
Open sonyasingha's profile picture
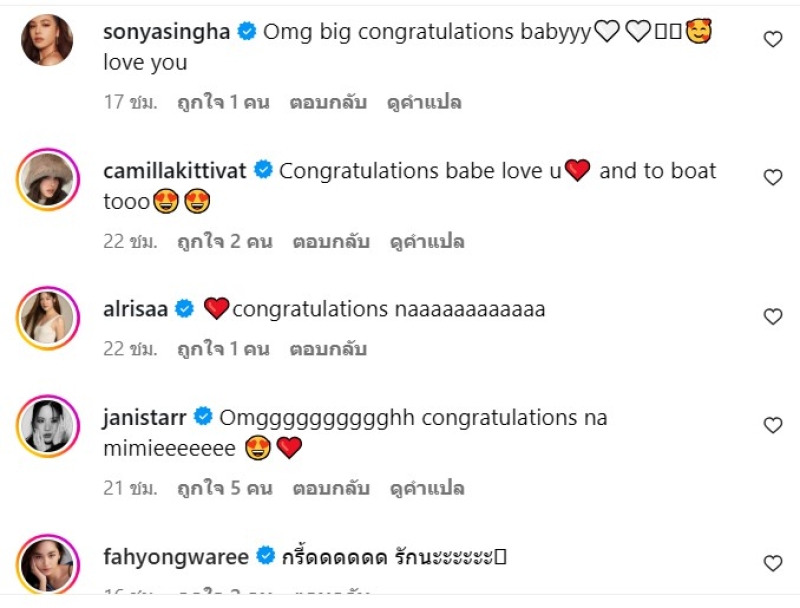point(47,41)
